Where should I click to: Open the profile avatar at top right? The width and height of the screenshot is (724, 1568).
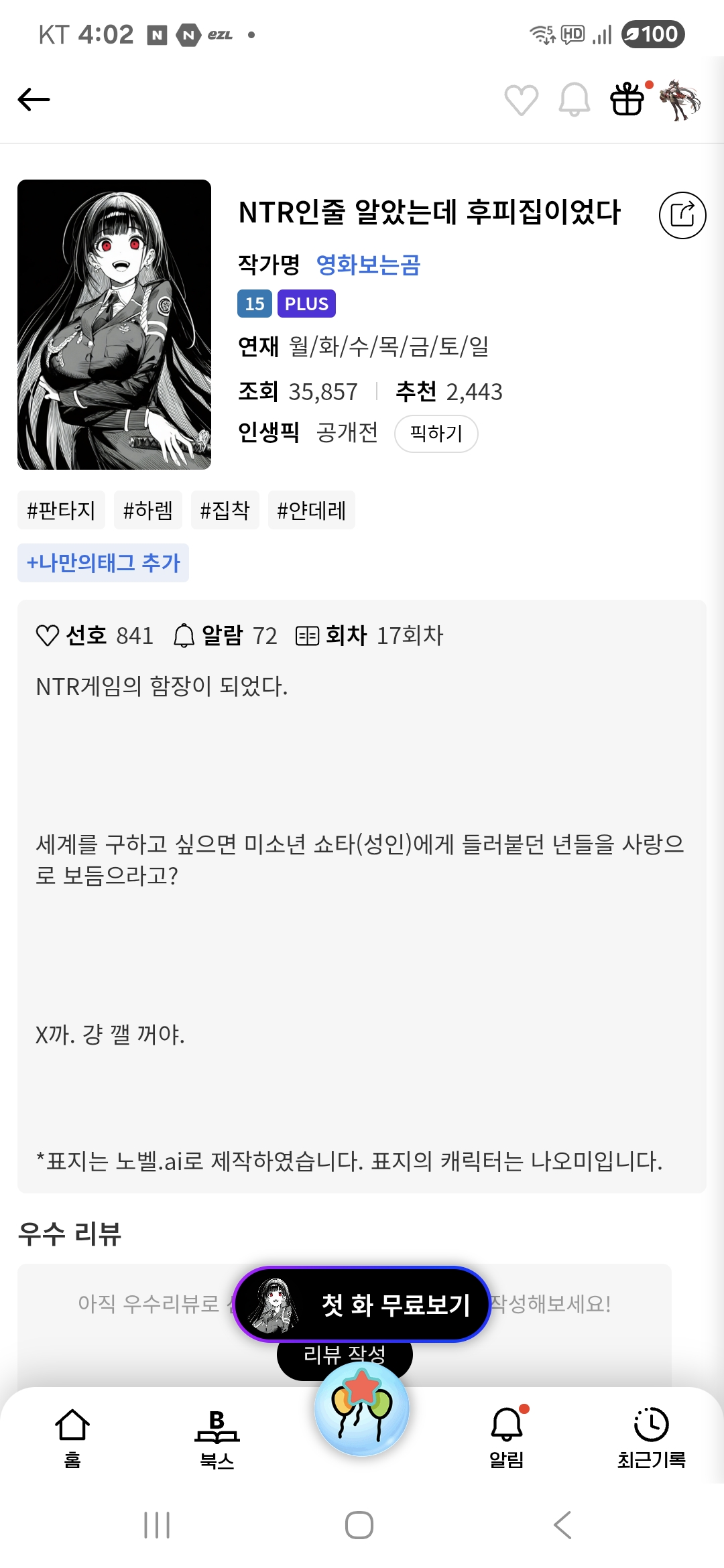coord(681,100)
